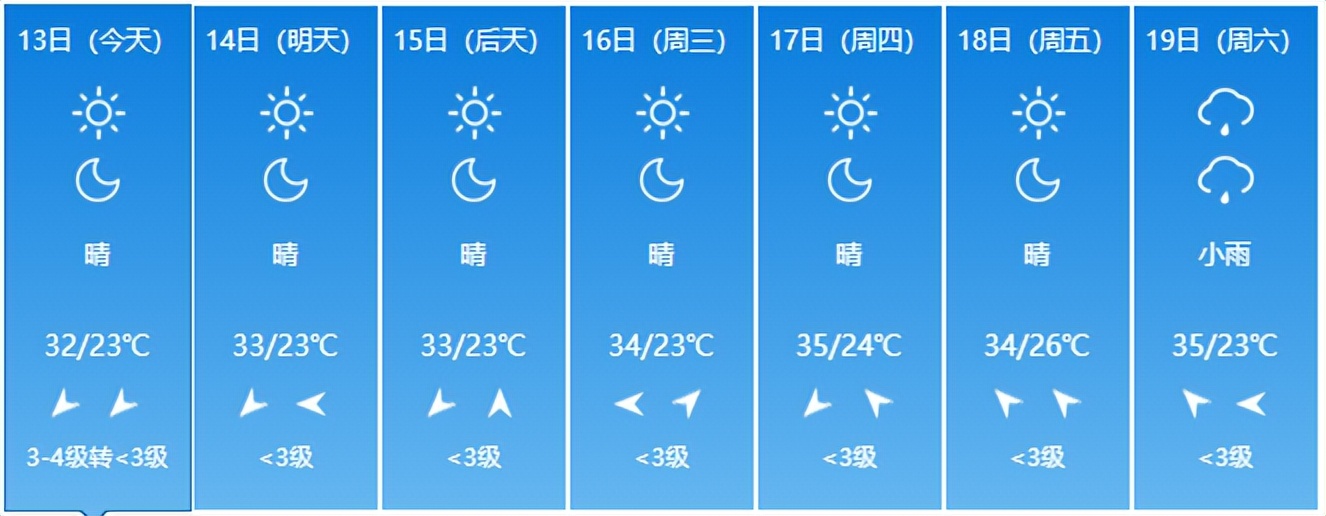Screen dimensions: 1326x516
Task: Select the 13日 (今天) forecast column
Action: coord(96,255)
